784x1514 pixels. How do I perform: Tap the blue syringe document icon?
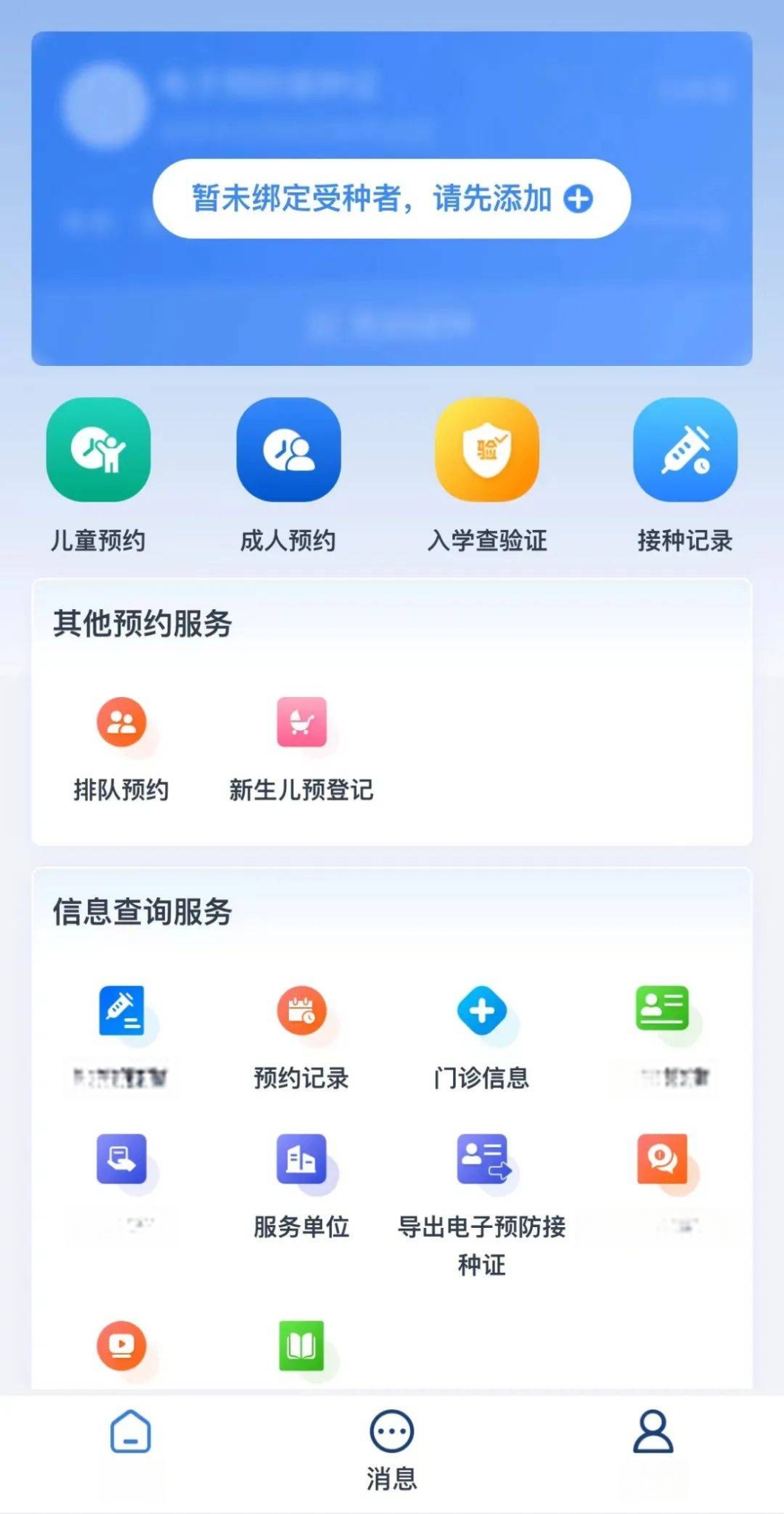[x=121, y=1011]
